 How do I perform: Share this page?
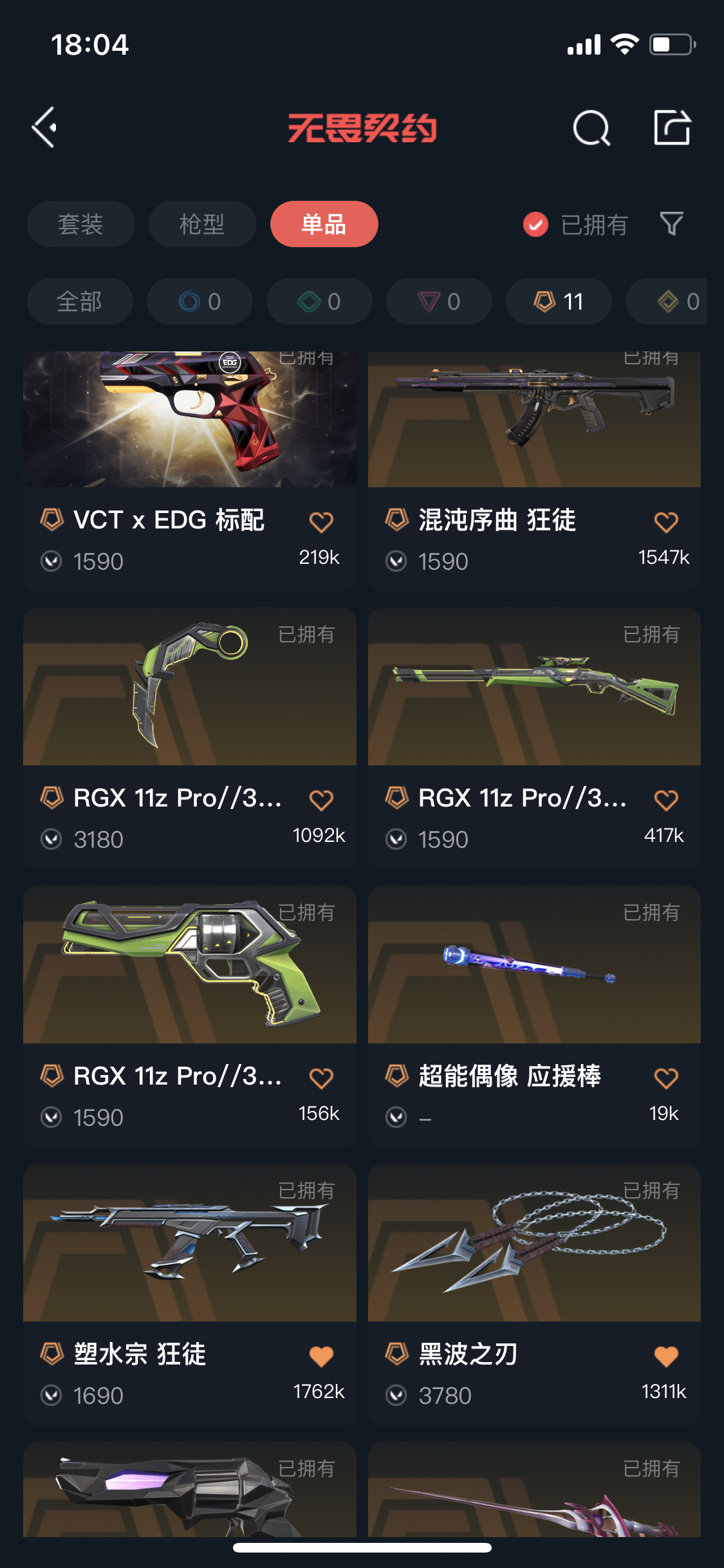coord(673,127)
